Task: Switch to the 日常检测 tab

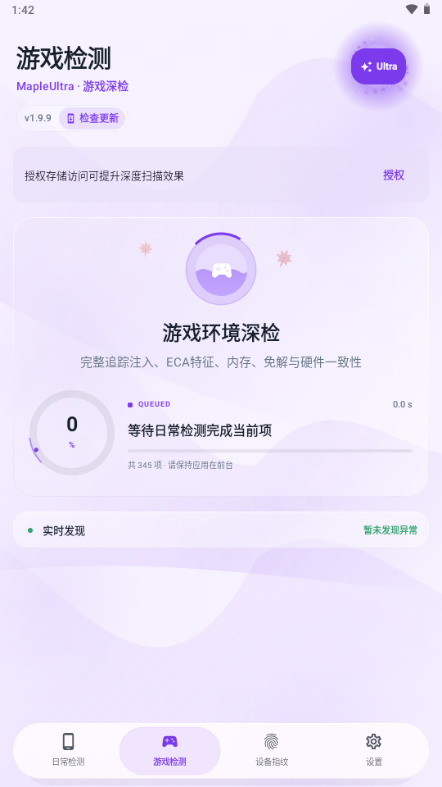Action: [x=69, y=750]
